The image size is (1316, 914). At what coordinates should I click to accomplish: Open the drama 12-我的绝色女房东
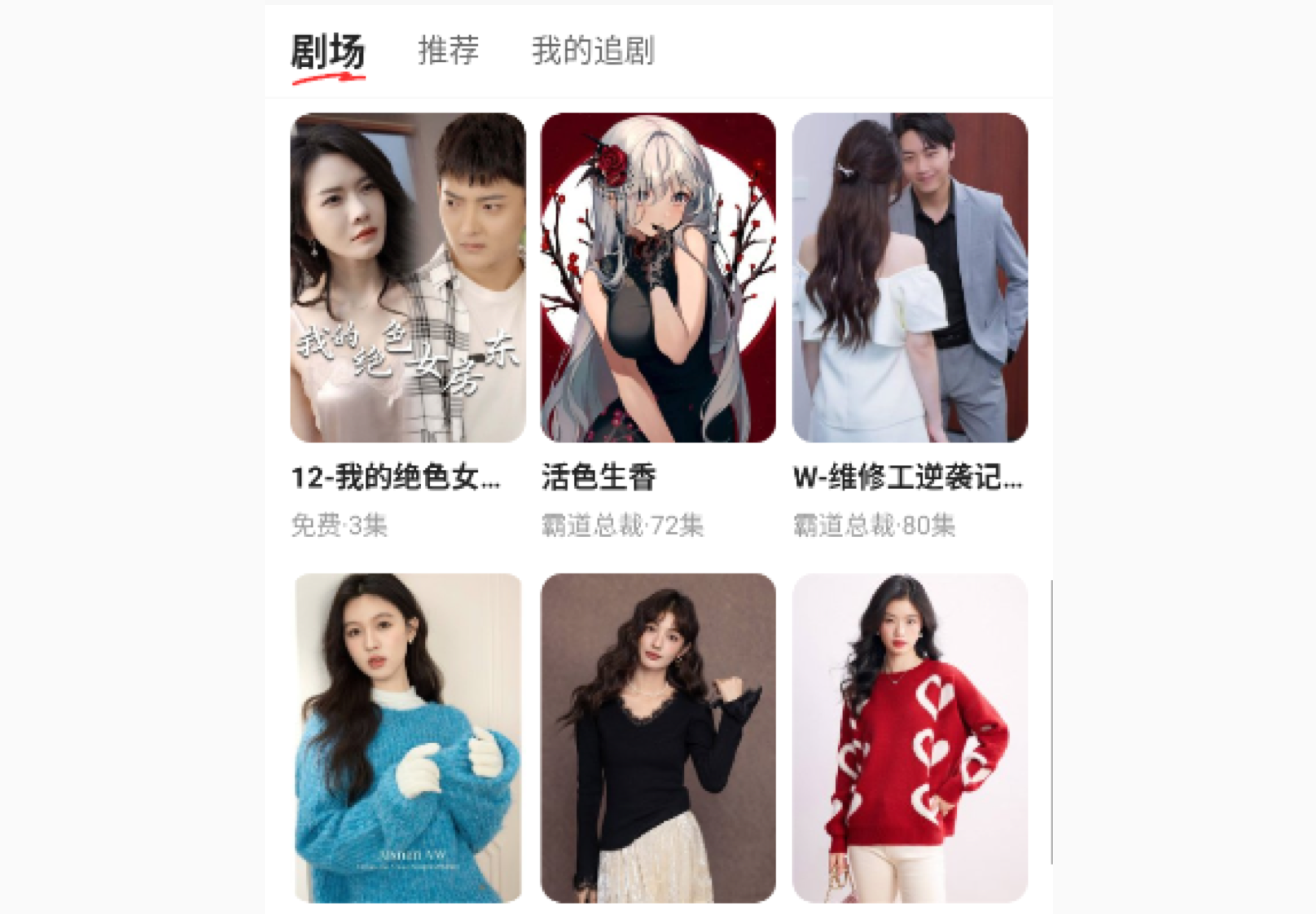pos(408,278)
